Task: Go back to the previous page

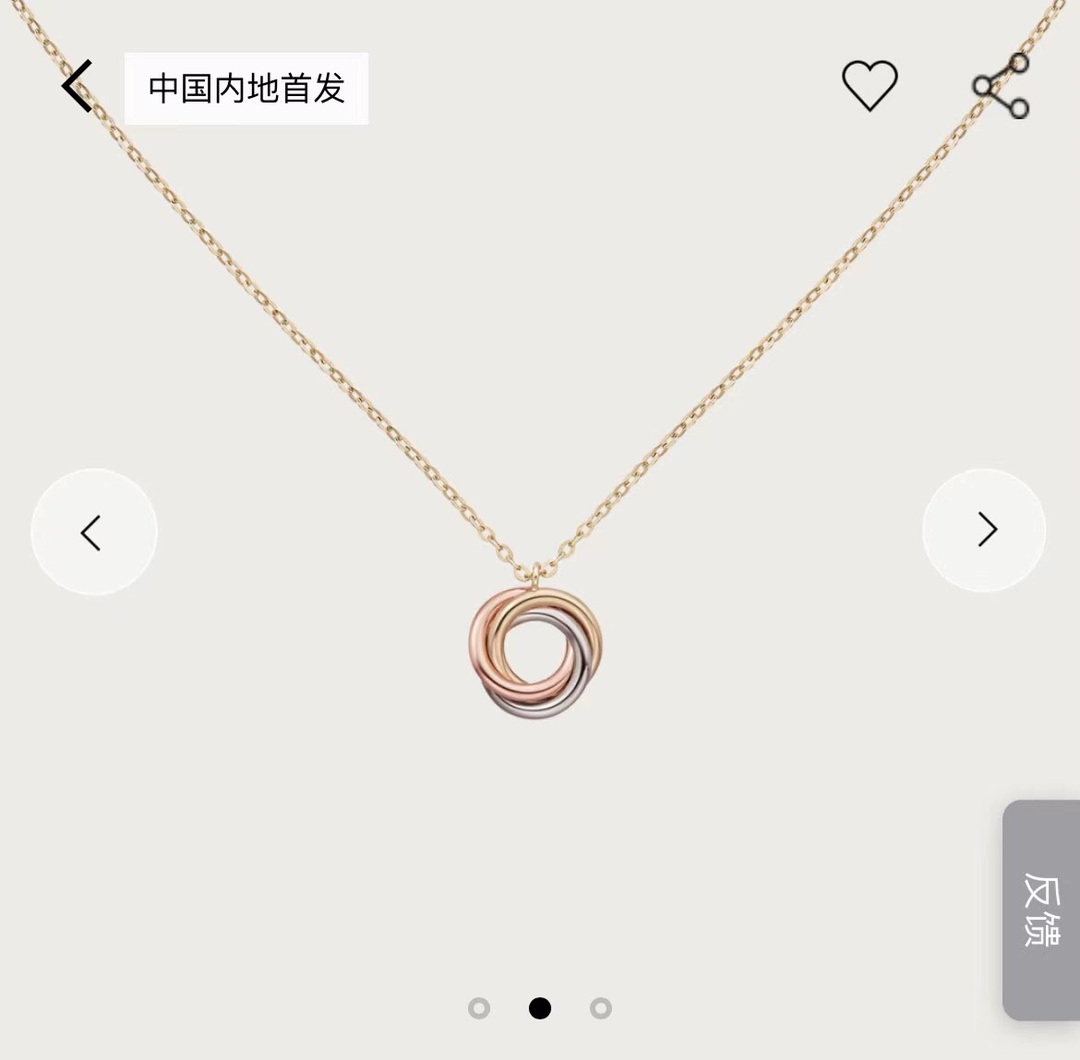Action: (77, 86)
